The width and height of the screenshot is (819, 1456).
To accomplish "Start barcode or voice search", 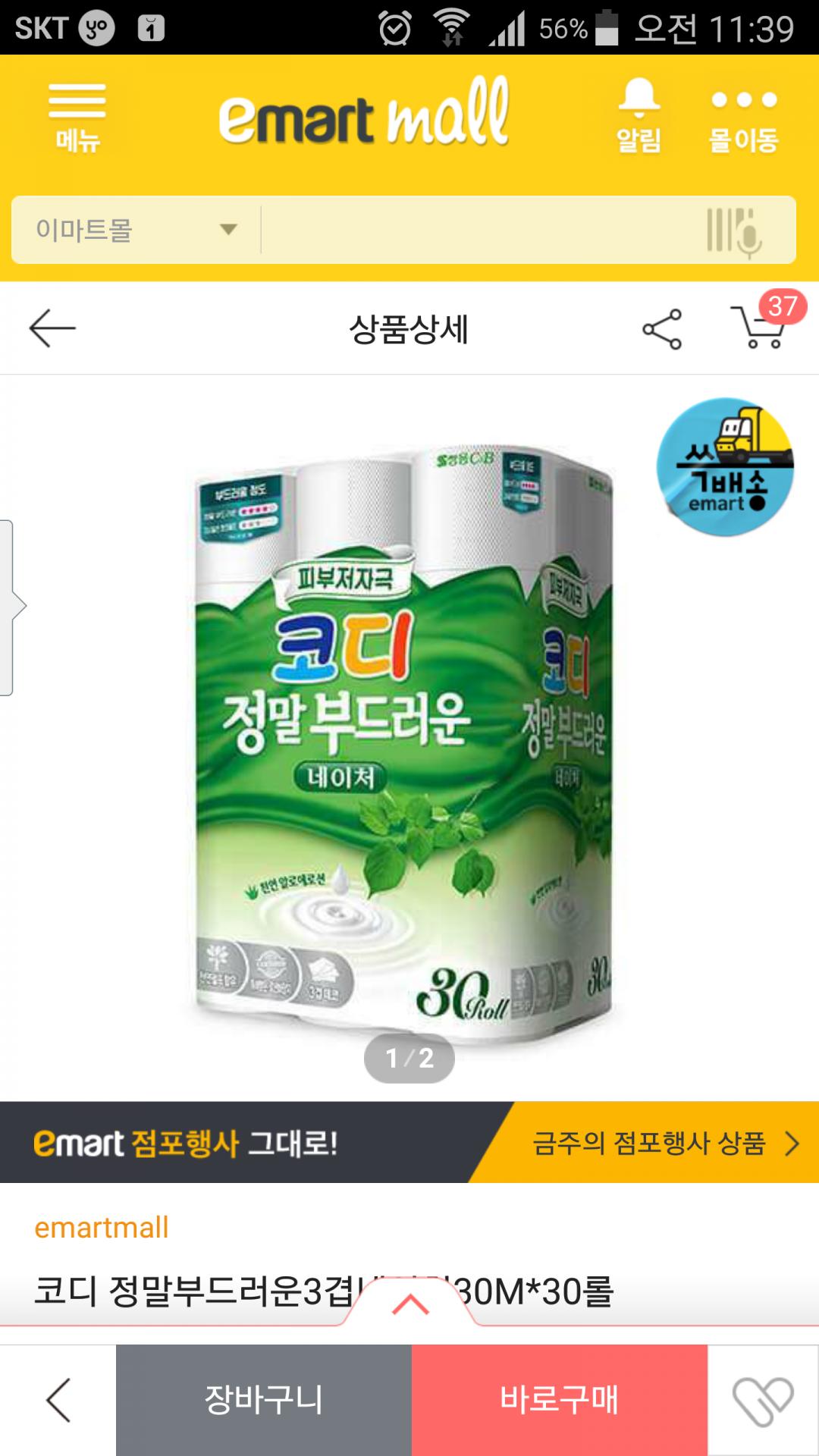I will point(734,230).
